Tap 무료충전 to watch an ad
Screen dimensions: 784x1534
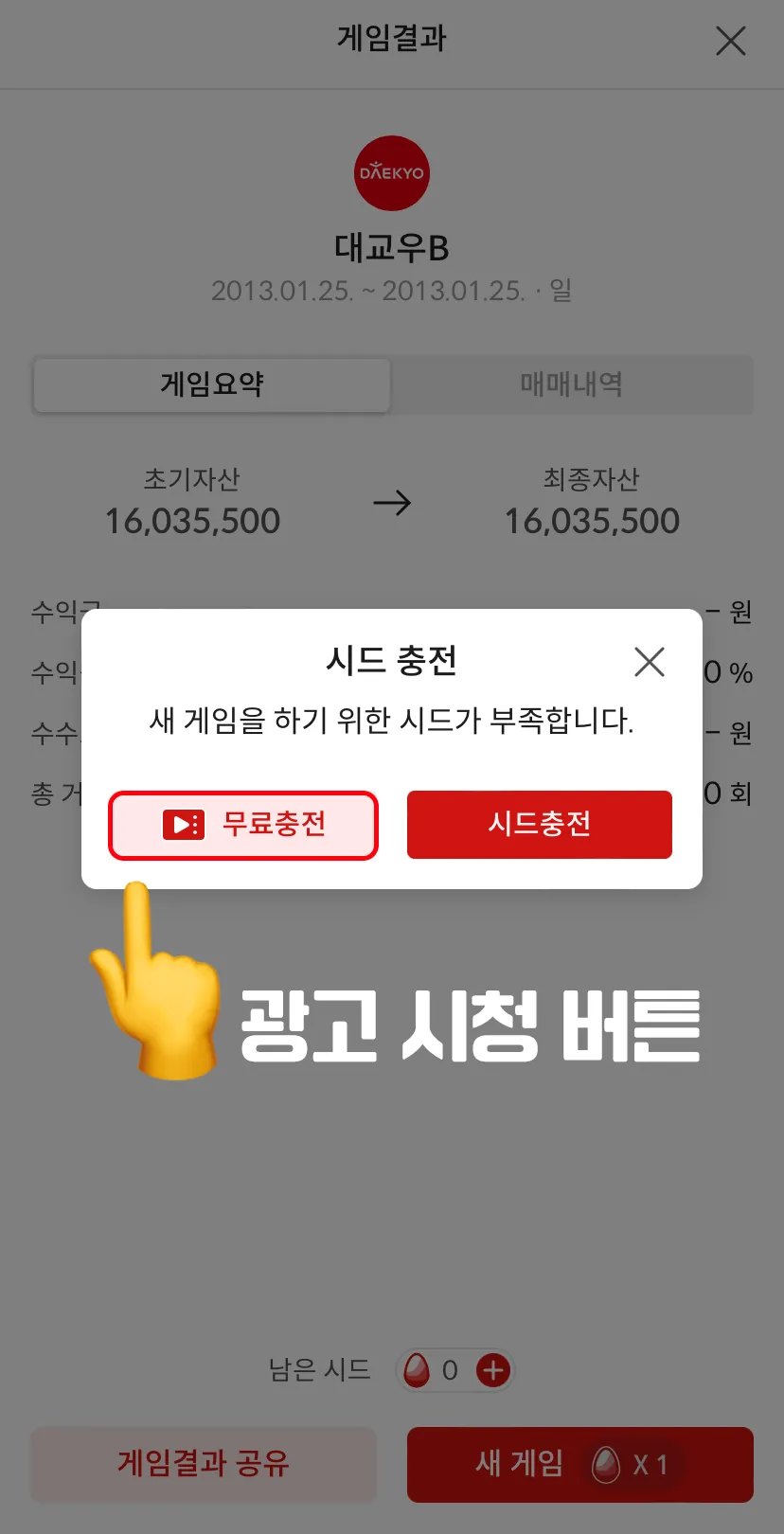pos(243,825)
